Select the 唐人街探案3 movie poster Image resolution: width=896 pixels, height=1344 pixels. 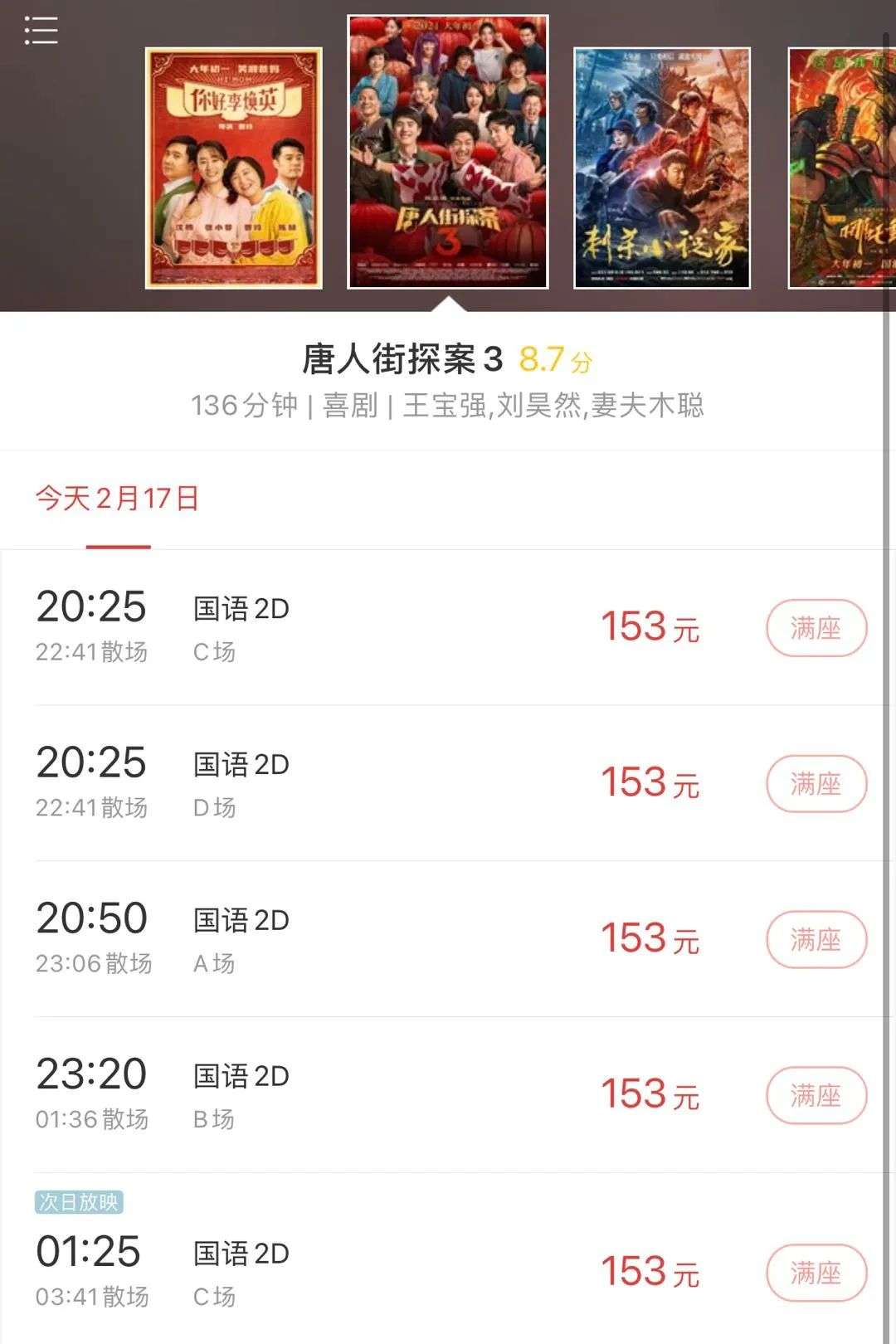tap(448, 152)
